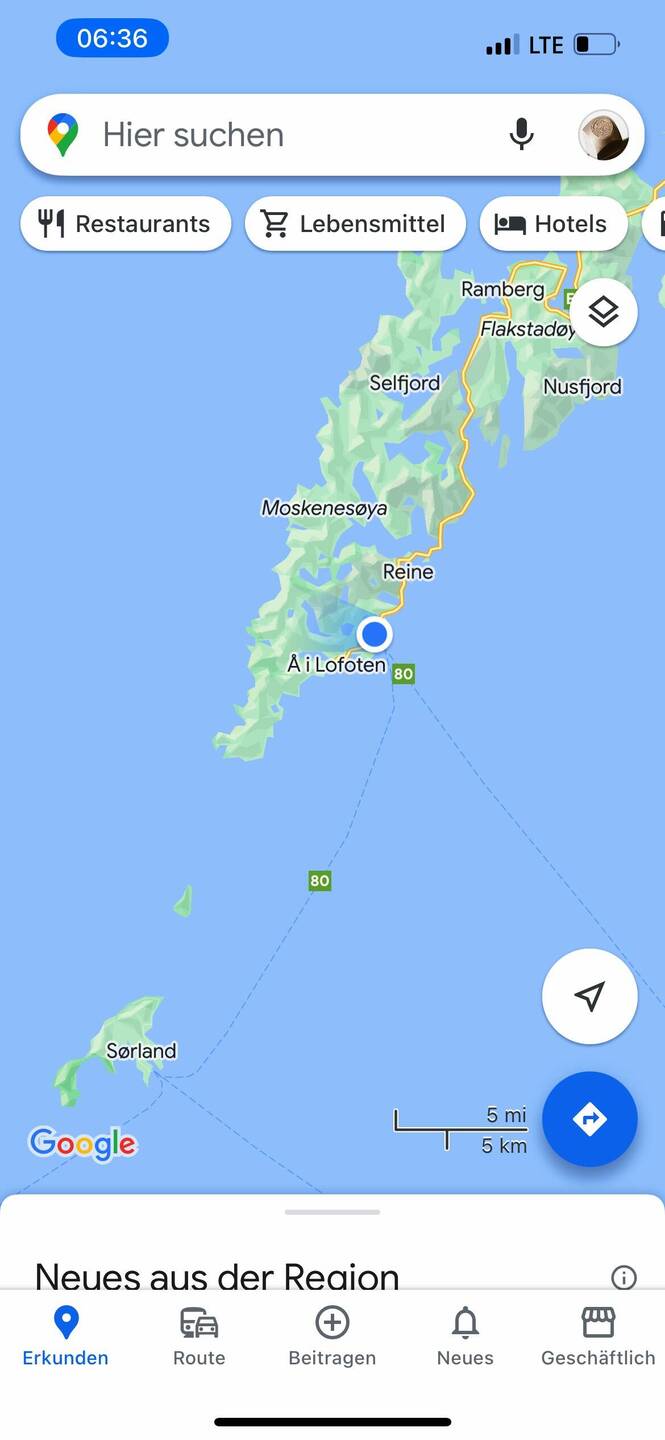Open info icon beside 'Neues aus der Region'
The height and width of the screenshot is (1440, 665).
[623, 1277]
